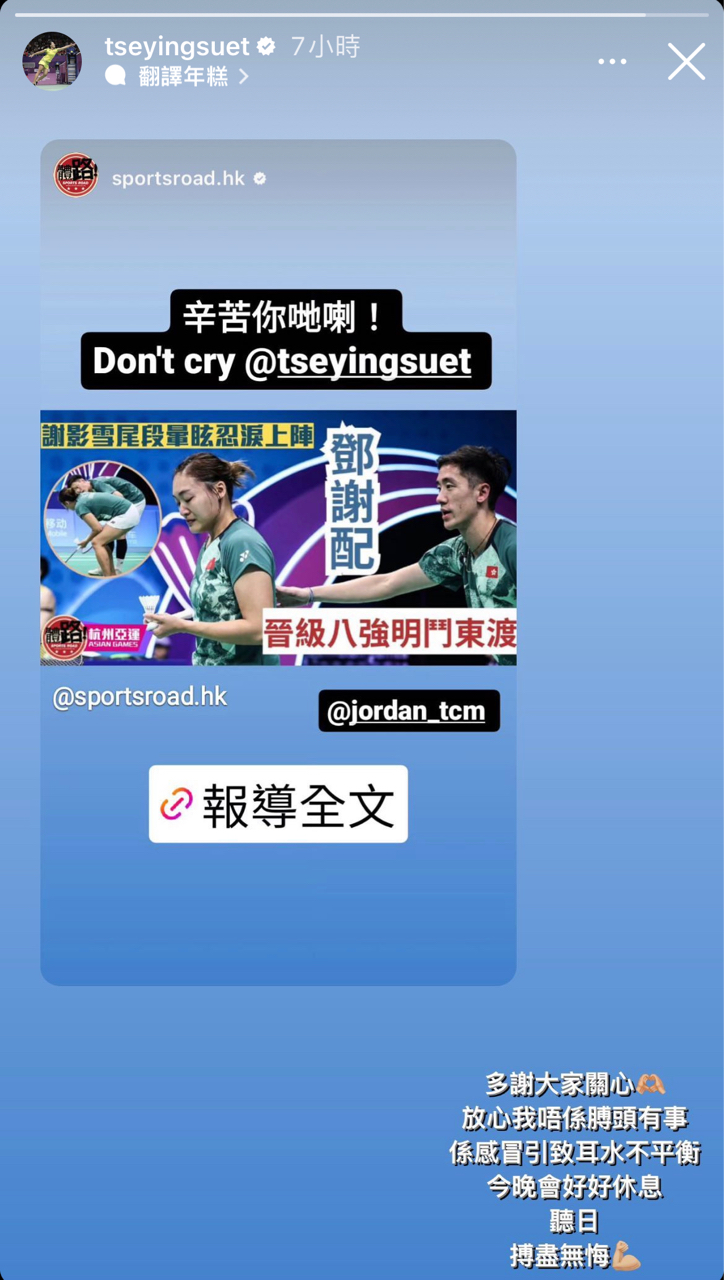Tap the @tseyingsuet mention in Don't cry sticker
The width and height of the screenshot is (724, 1280).
pyautogui.click(x=358, y=361)
